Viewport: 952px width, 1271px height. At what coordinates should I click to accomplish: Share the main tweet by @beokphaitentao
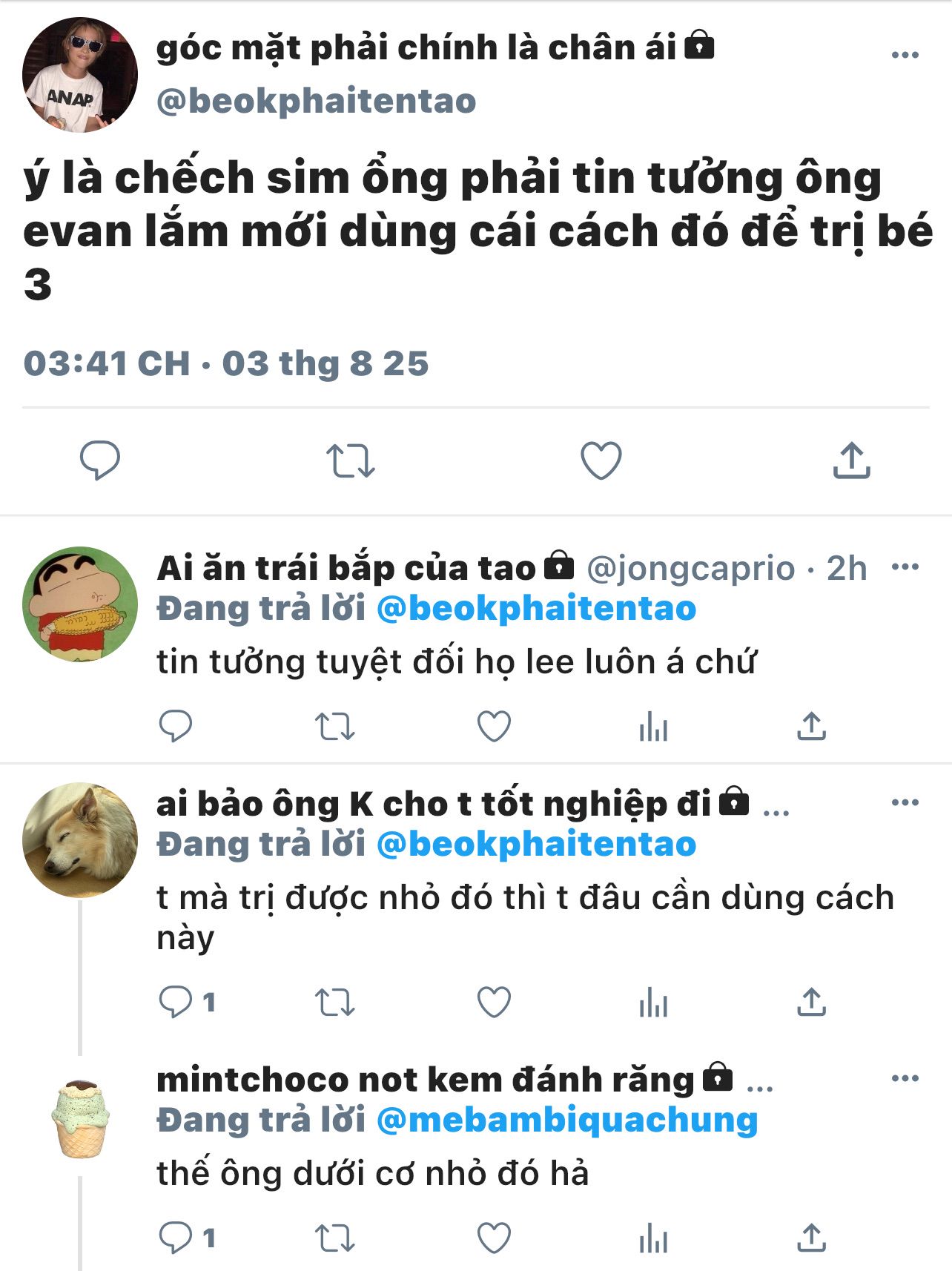[851, 460]
